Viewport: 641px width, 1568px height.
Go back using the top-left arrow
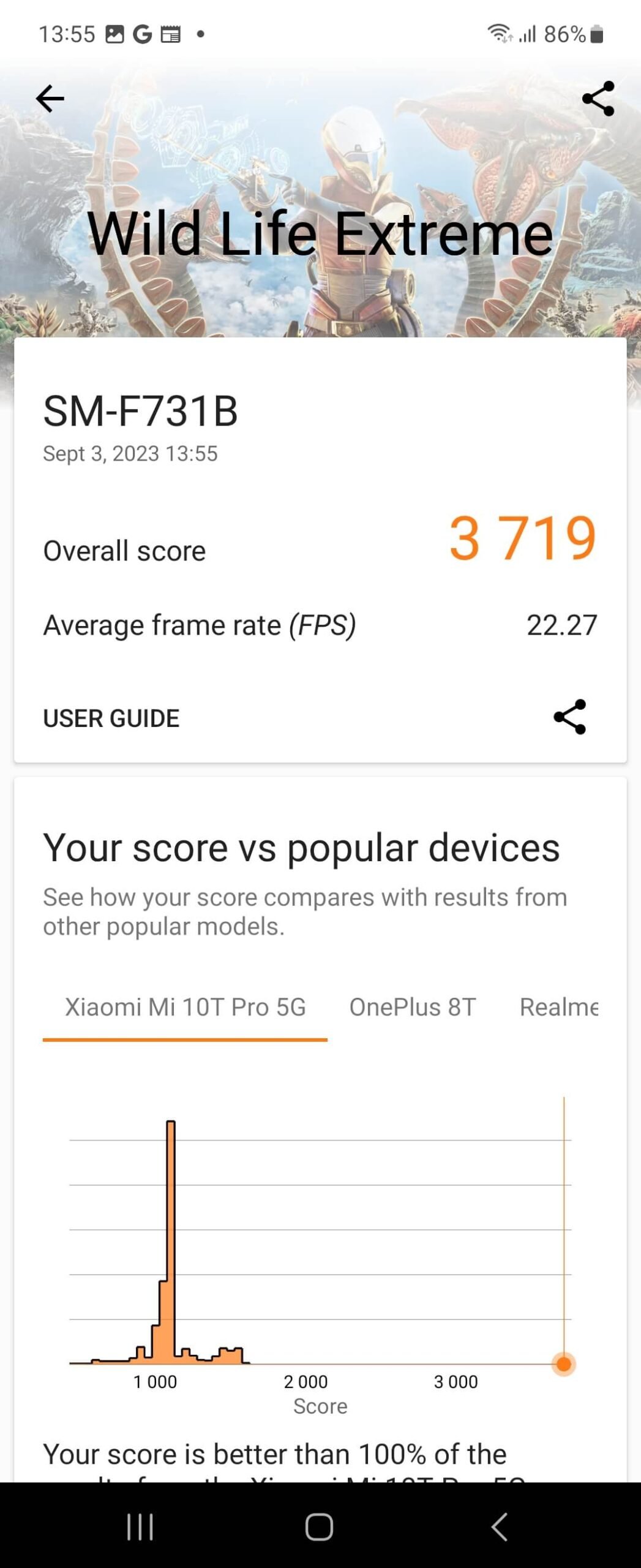pos(50,99)
